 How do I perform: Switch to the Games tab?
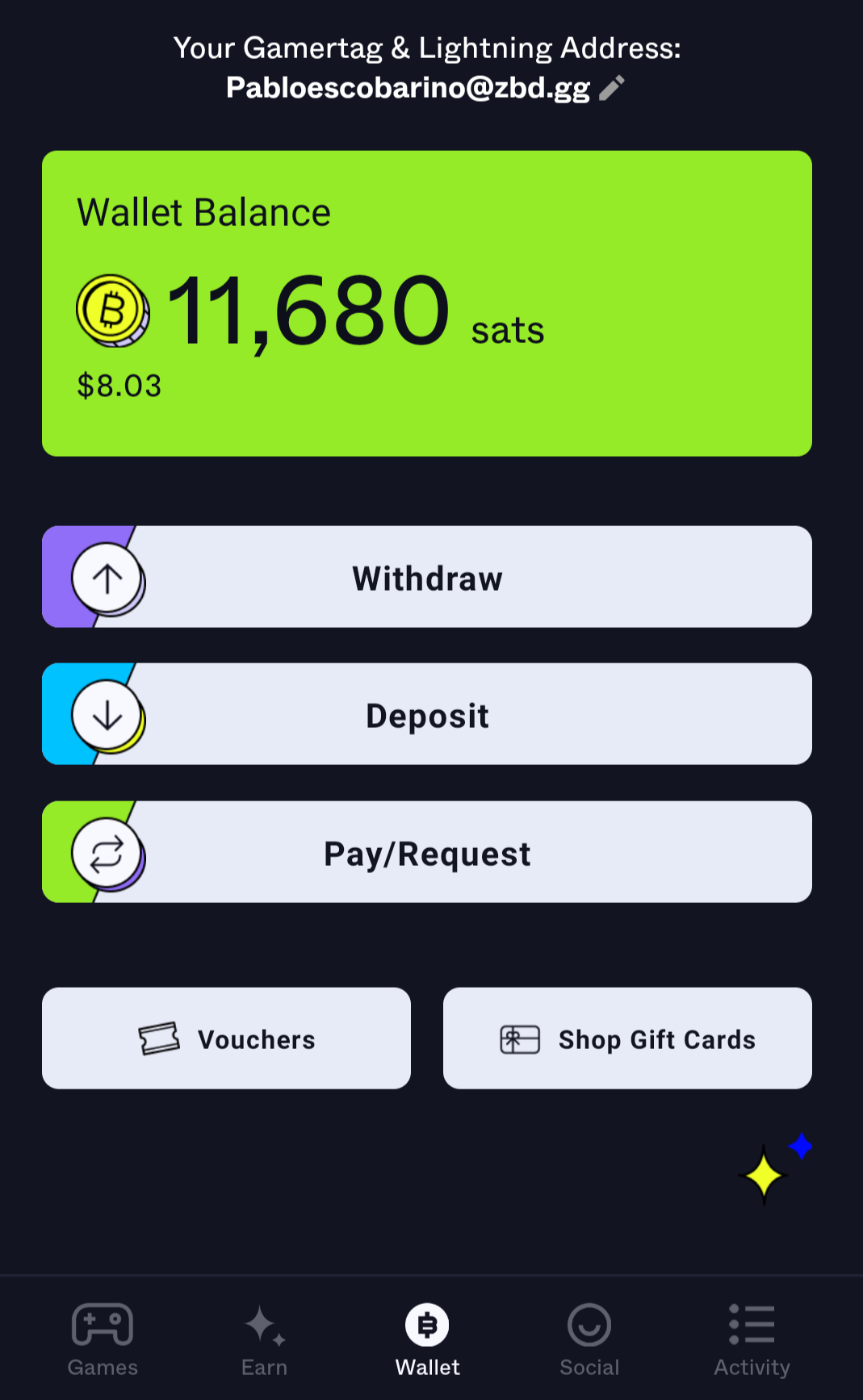pyautogui.click(x=103, y=1339)
